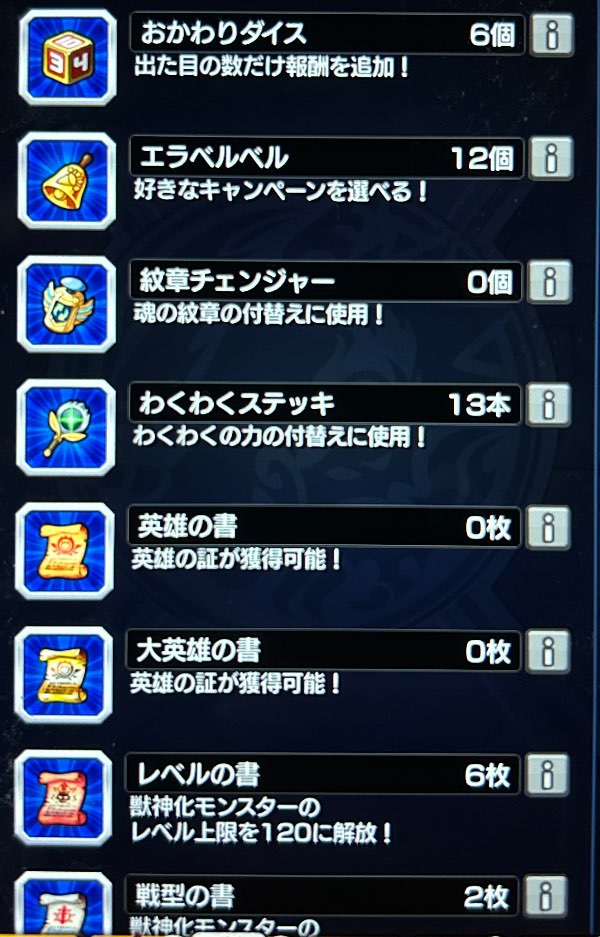
Task: Open info for 英雄の書
Action: pos(550,527)
